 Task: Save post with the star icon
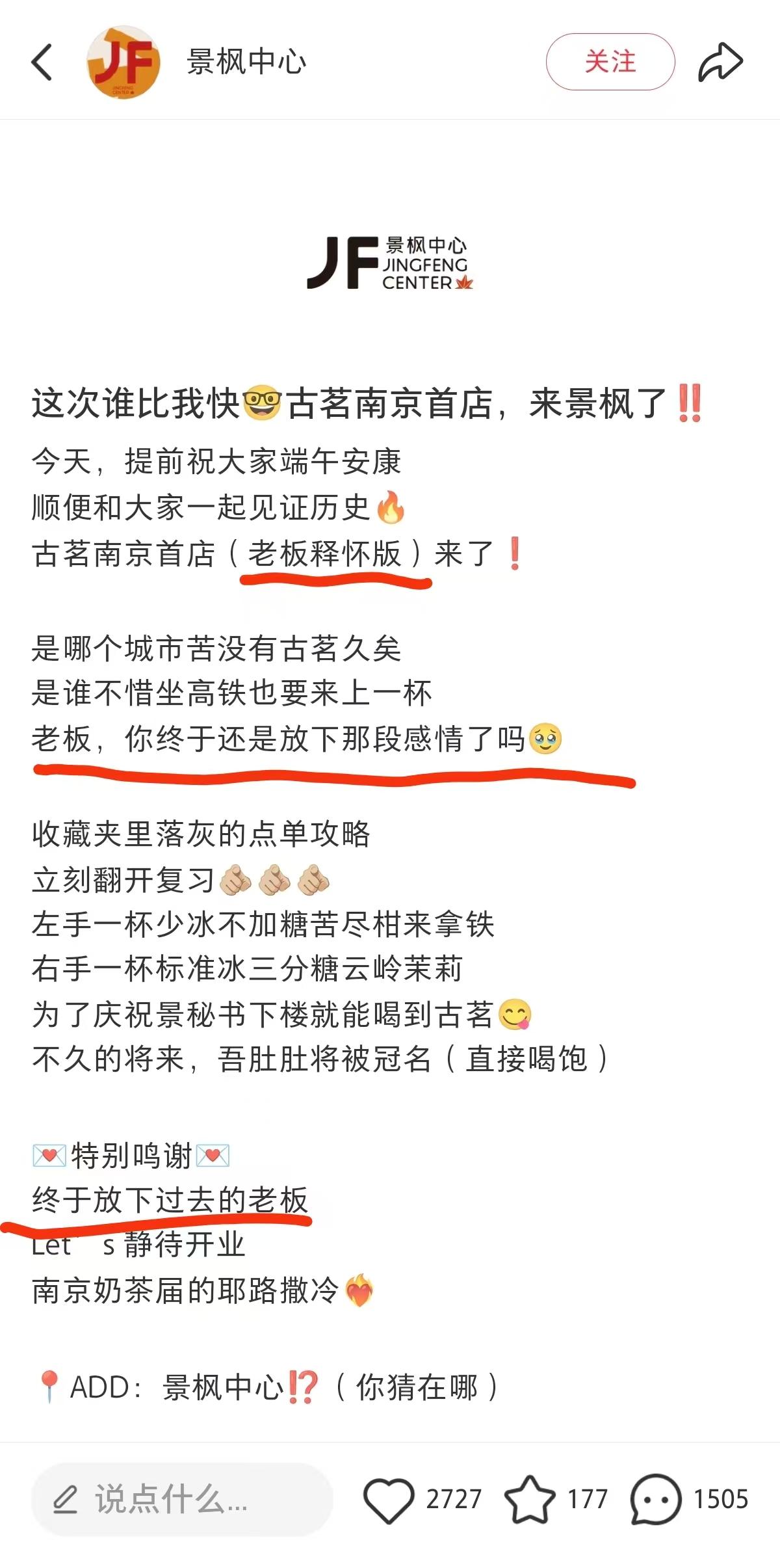coord(530,1499)
